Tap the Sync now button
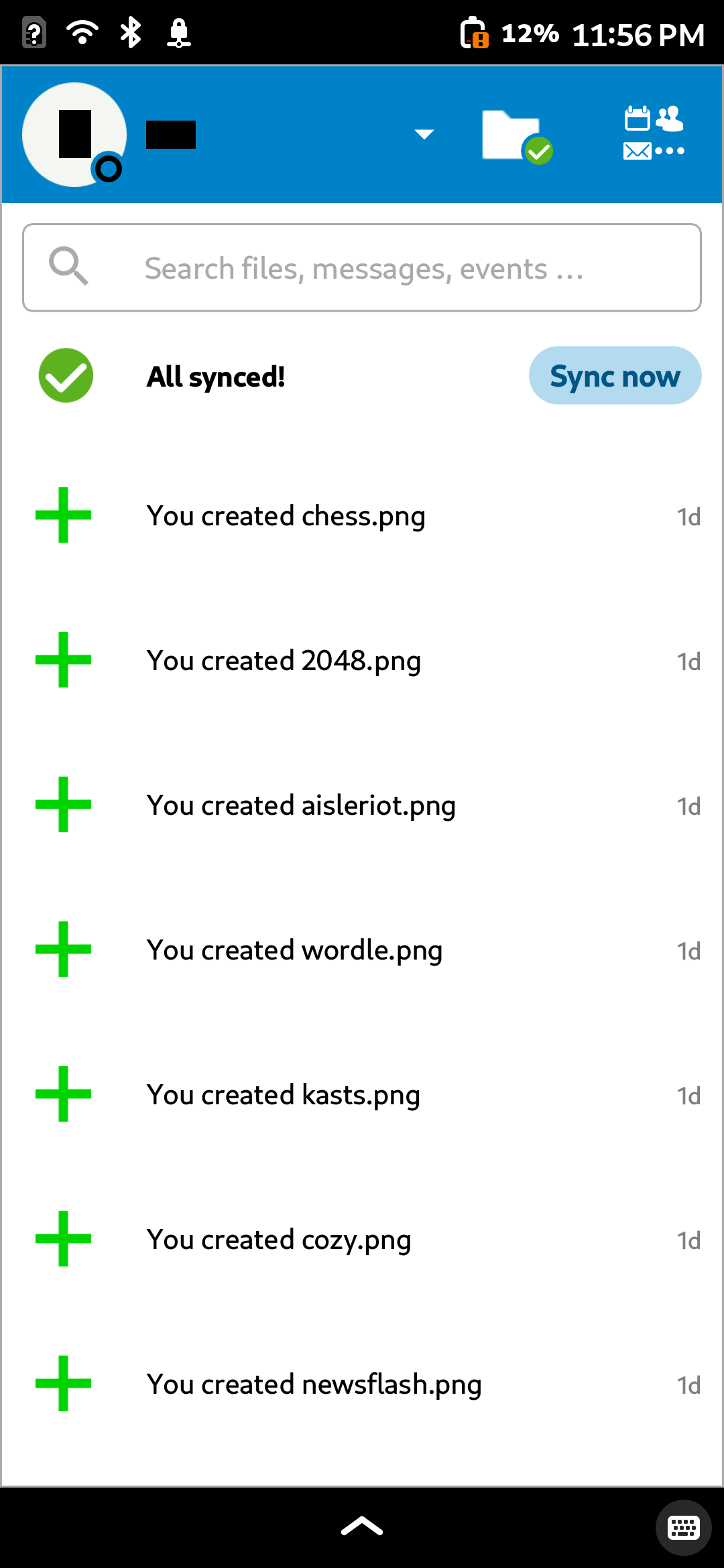The width and height of the screenshot is (724, 1568). pos(615,375)
